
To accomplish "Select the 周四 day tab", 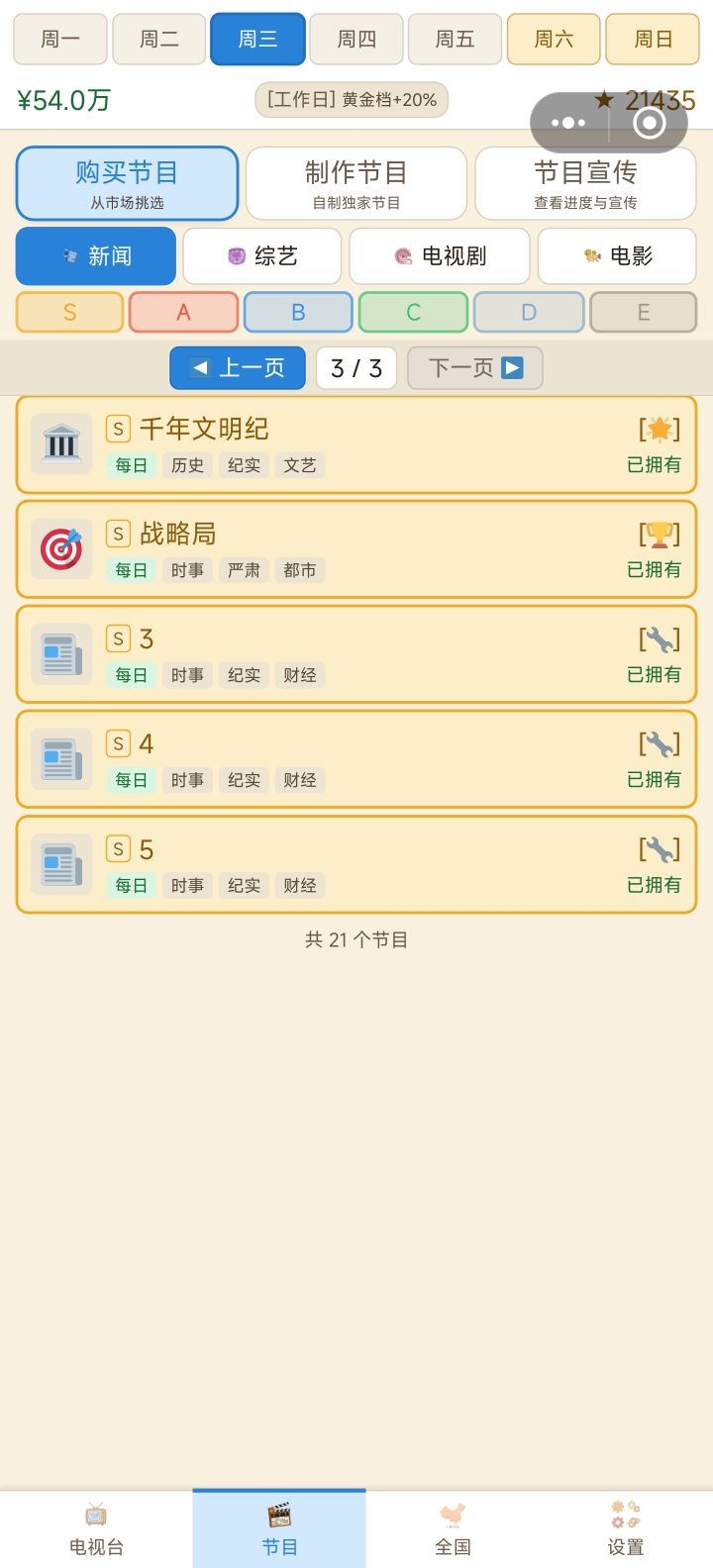I will coord(356,40).
